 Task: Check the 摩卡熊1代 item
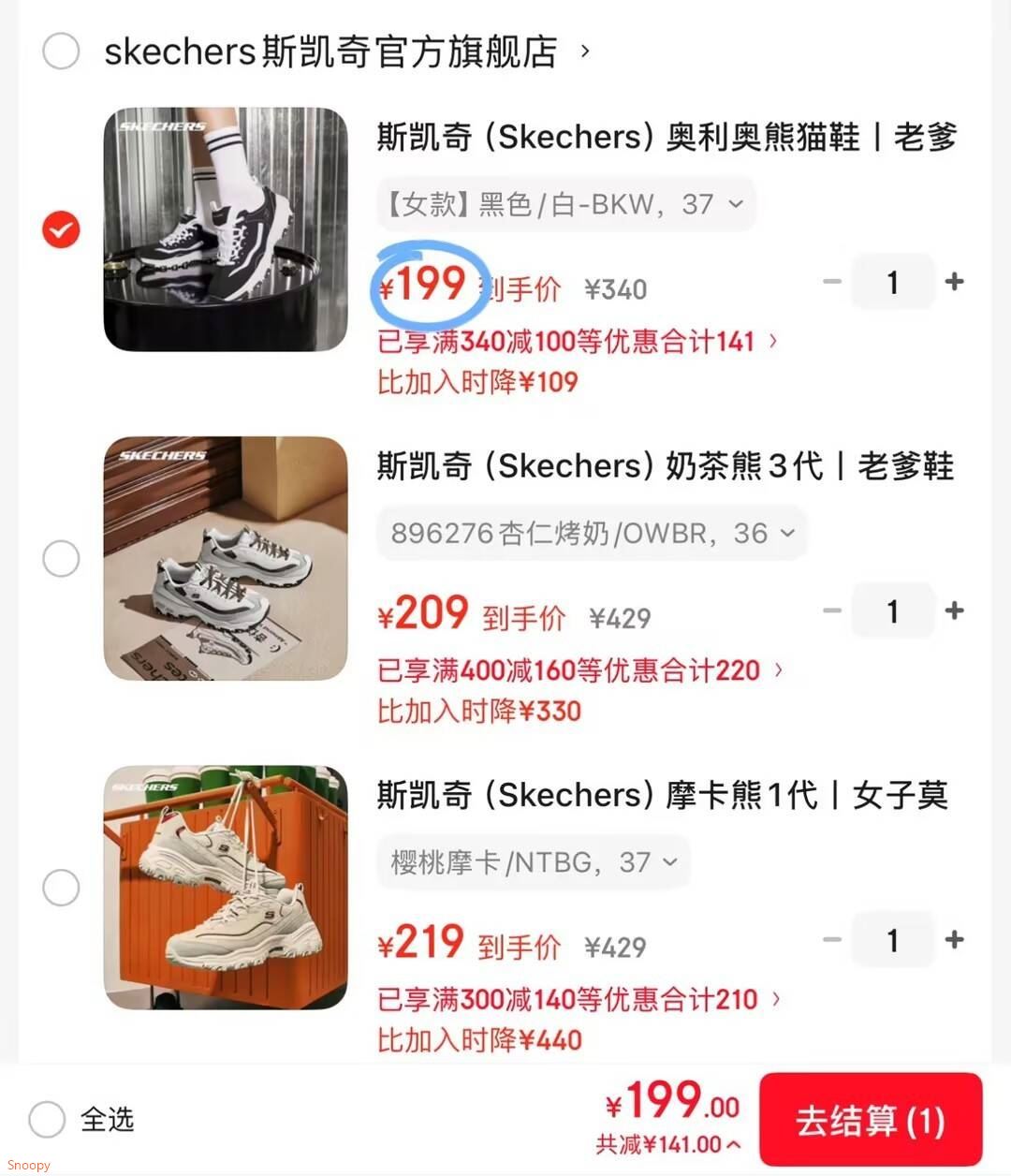click(x=61, y=888)
